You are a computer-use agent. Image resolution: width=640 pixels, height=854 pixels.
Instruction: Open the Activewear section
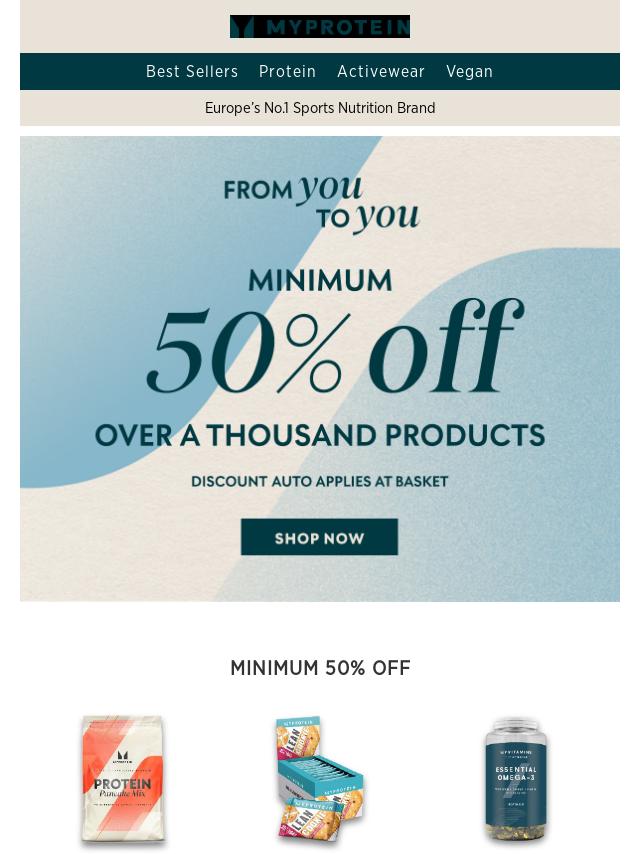[381, 72]
